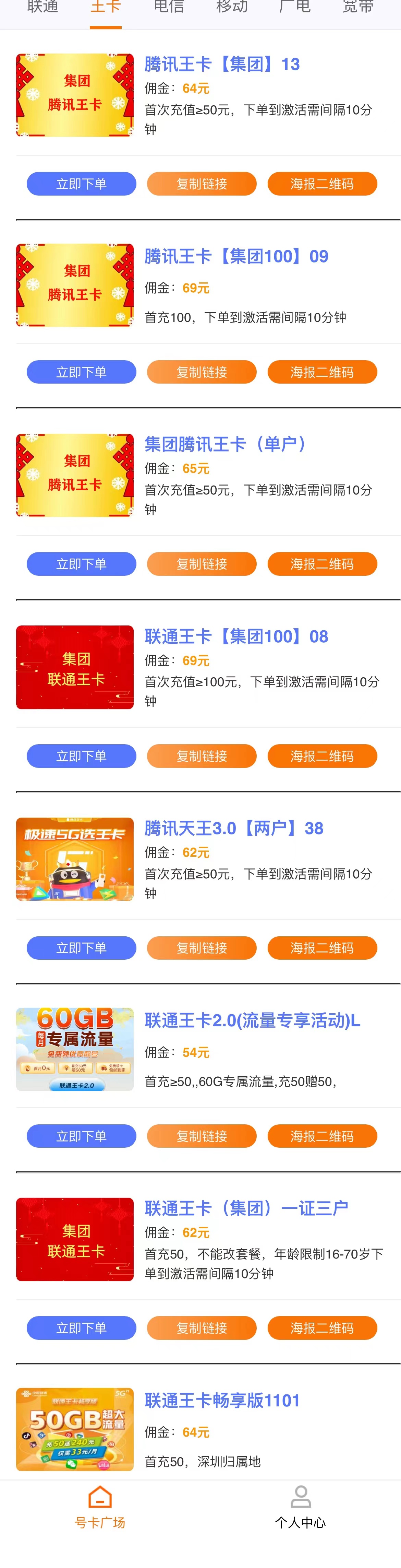Open 集团腾讯王卡（单户）product title
This screenshot has width=401, height=1568.
pos(224,444)
